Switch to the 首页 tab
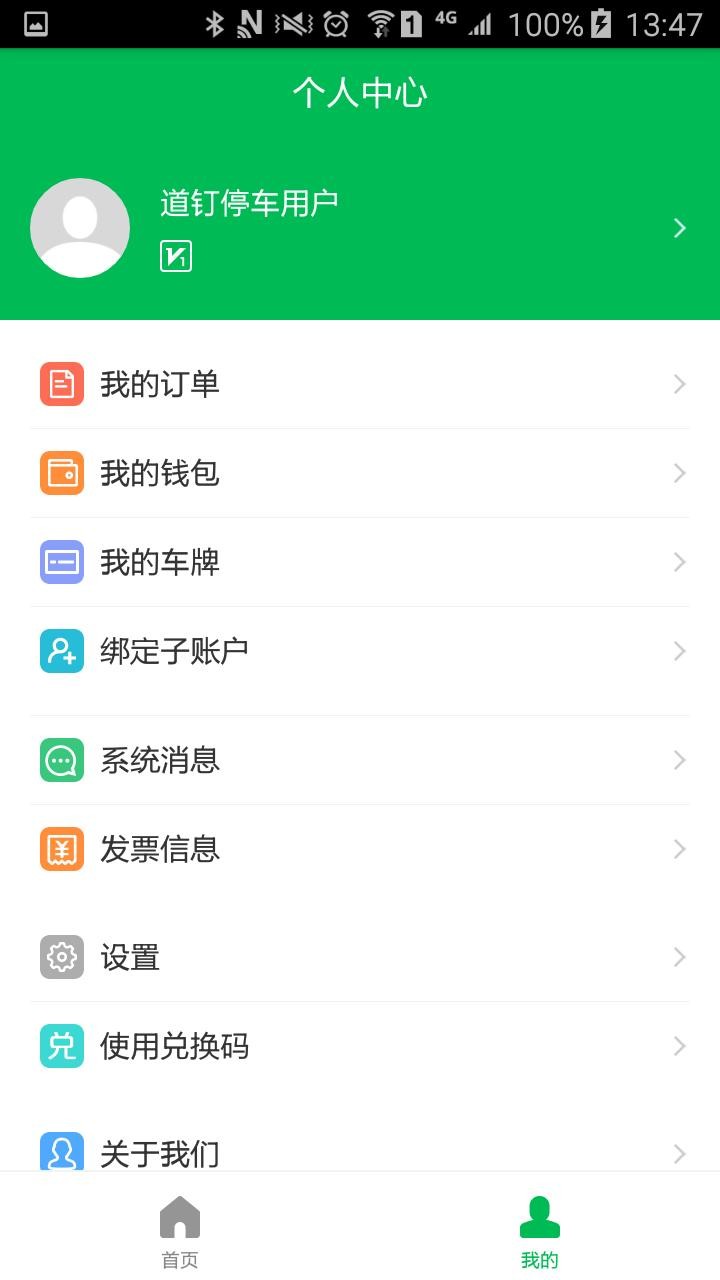Screen dimensions: 720x1280 [179, 1230]
